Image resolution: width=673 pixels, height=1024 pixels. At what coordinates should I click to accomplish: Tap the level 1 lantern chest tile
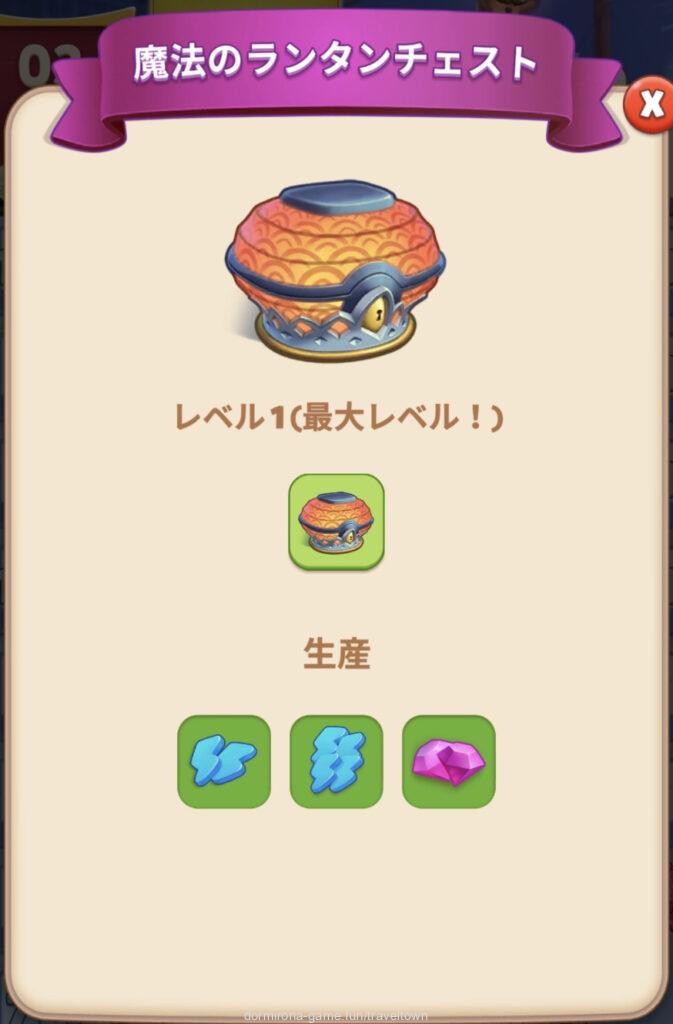tap(336, 522)
